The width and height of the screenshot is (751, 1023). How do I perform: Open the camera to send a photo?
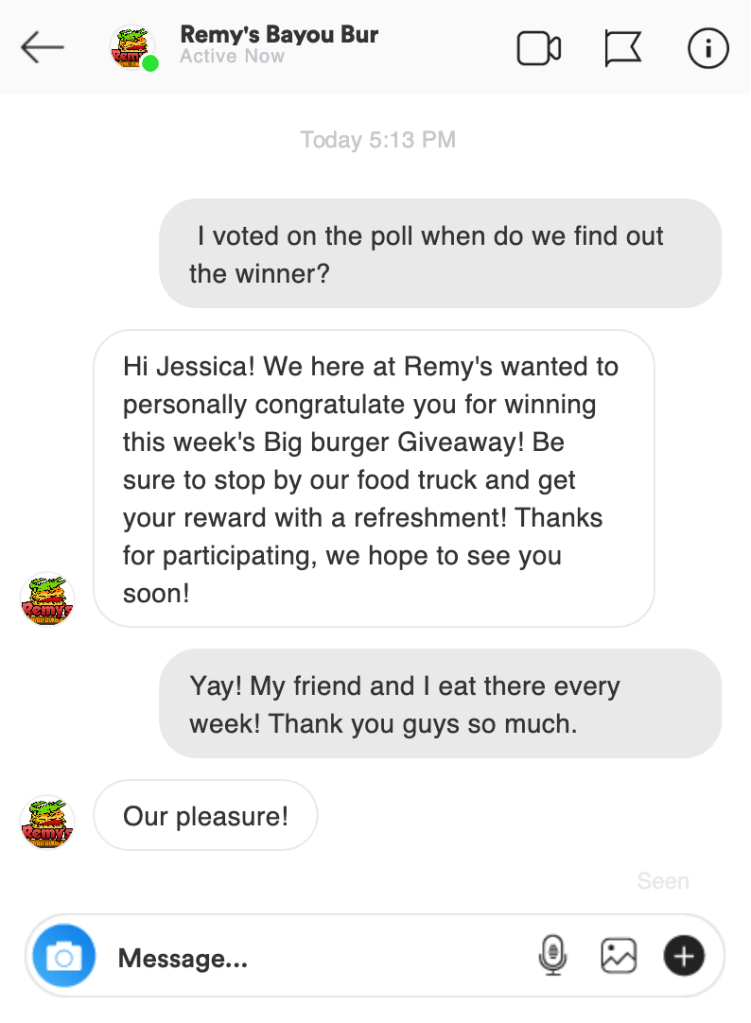pos(64,957)
